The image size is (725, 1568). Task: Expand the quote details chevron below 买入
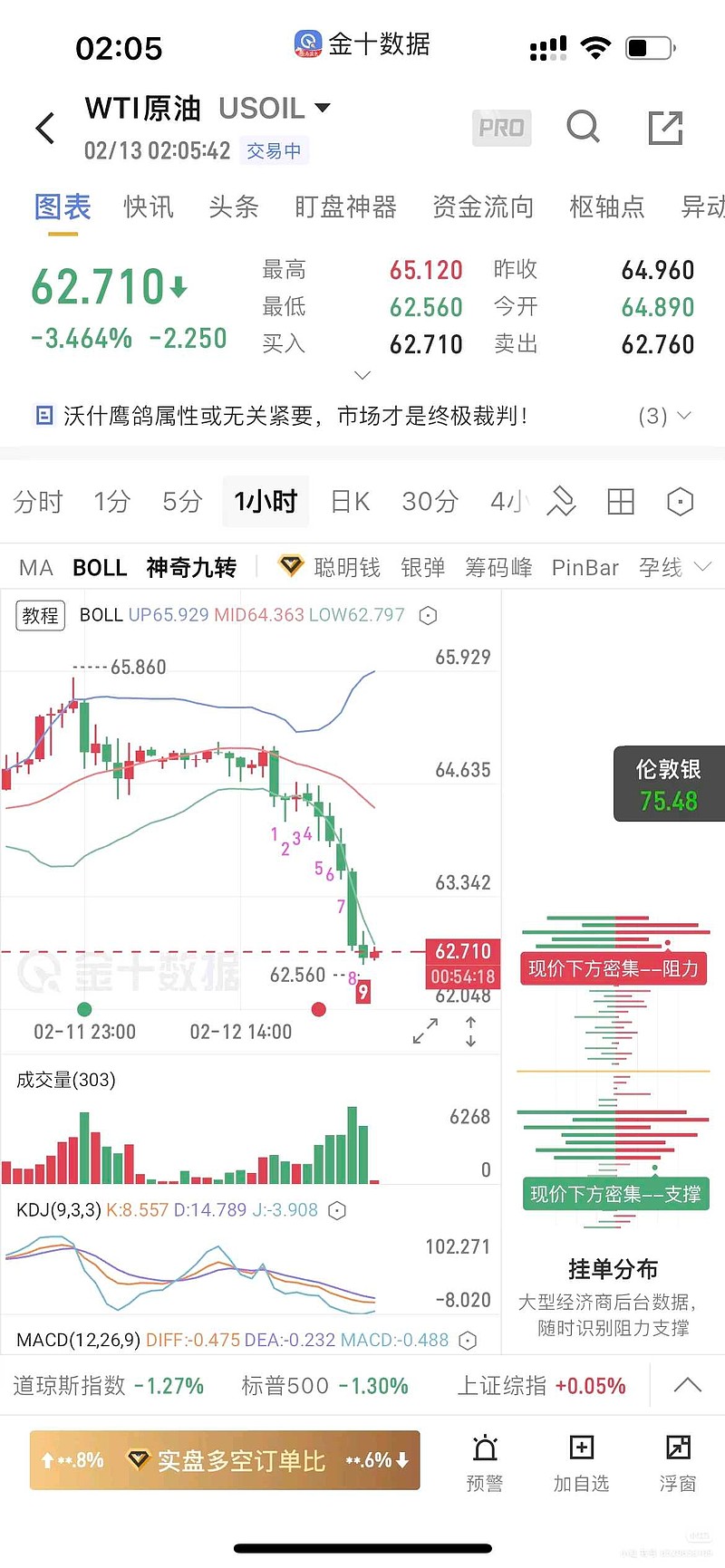point(362,374)
